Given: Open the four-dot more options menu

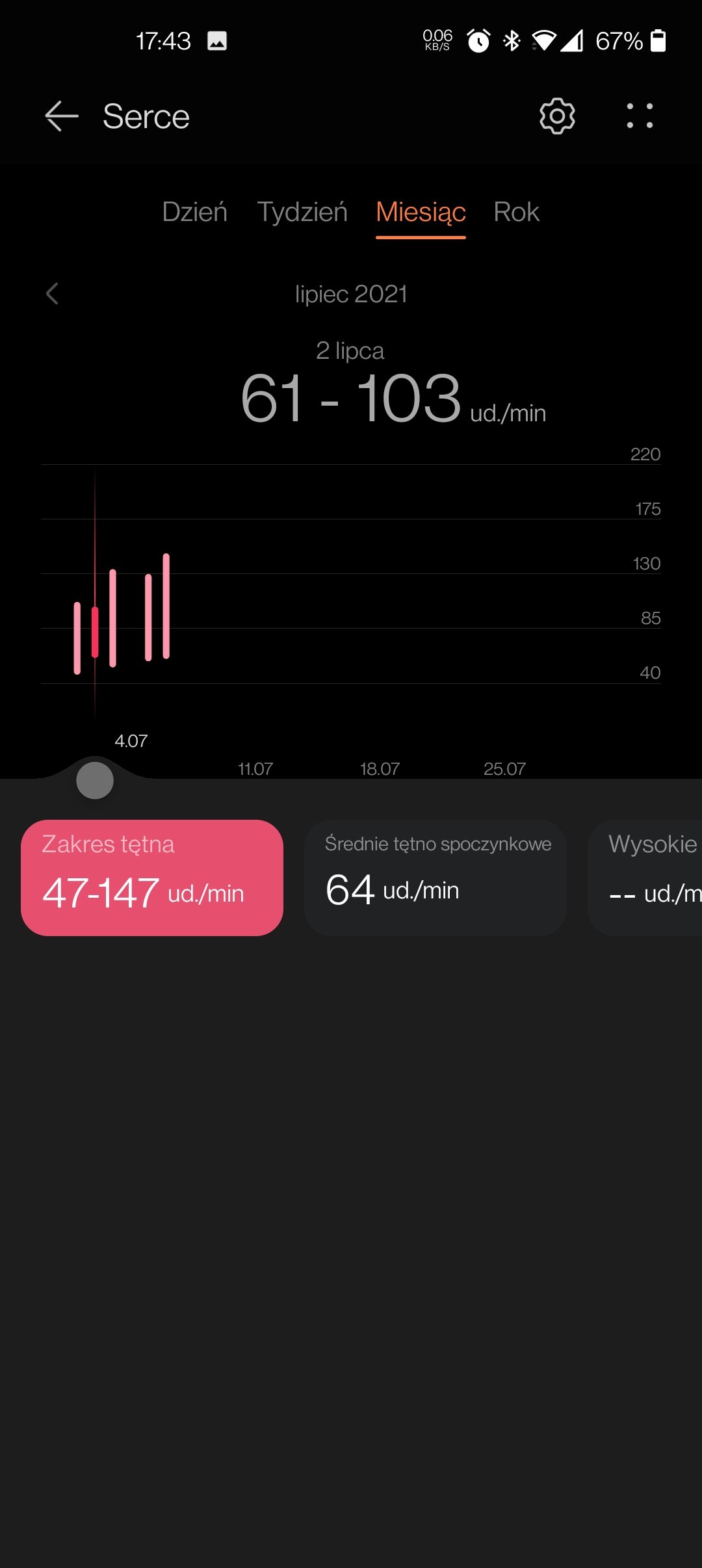Looking at the screenshot, I should [x=640, y=116].
